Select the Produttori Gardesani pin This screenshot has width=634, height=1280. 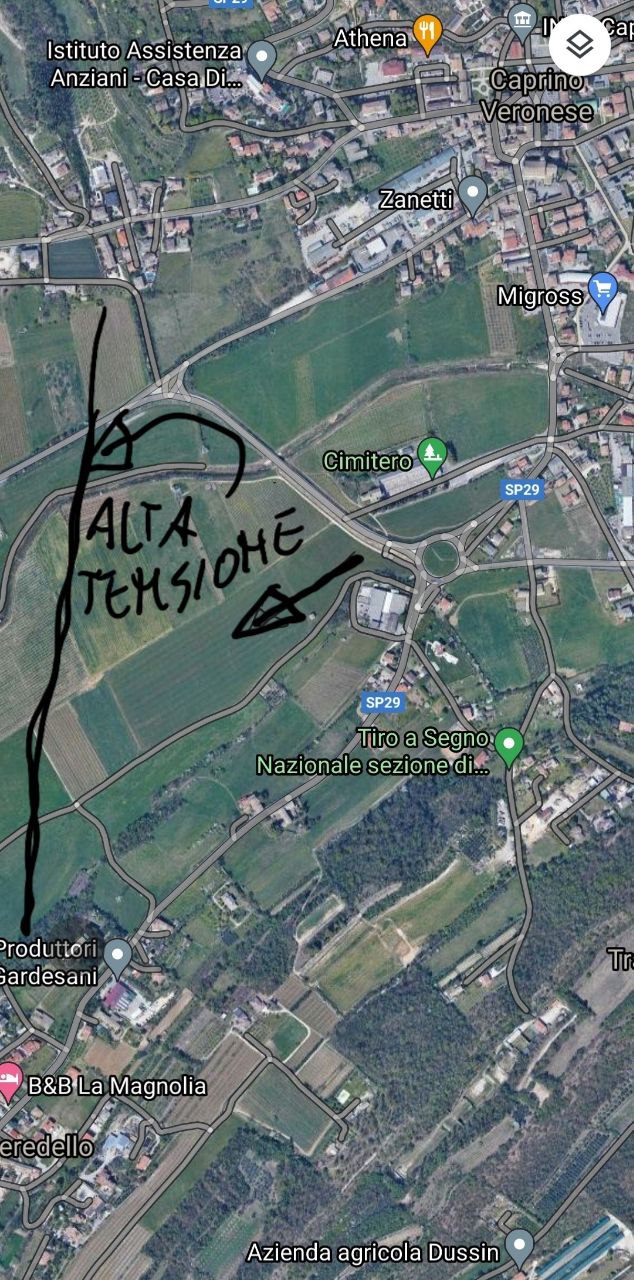pos(118,958)
